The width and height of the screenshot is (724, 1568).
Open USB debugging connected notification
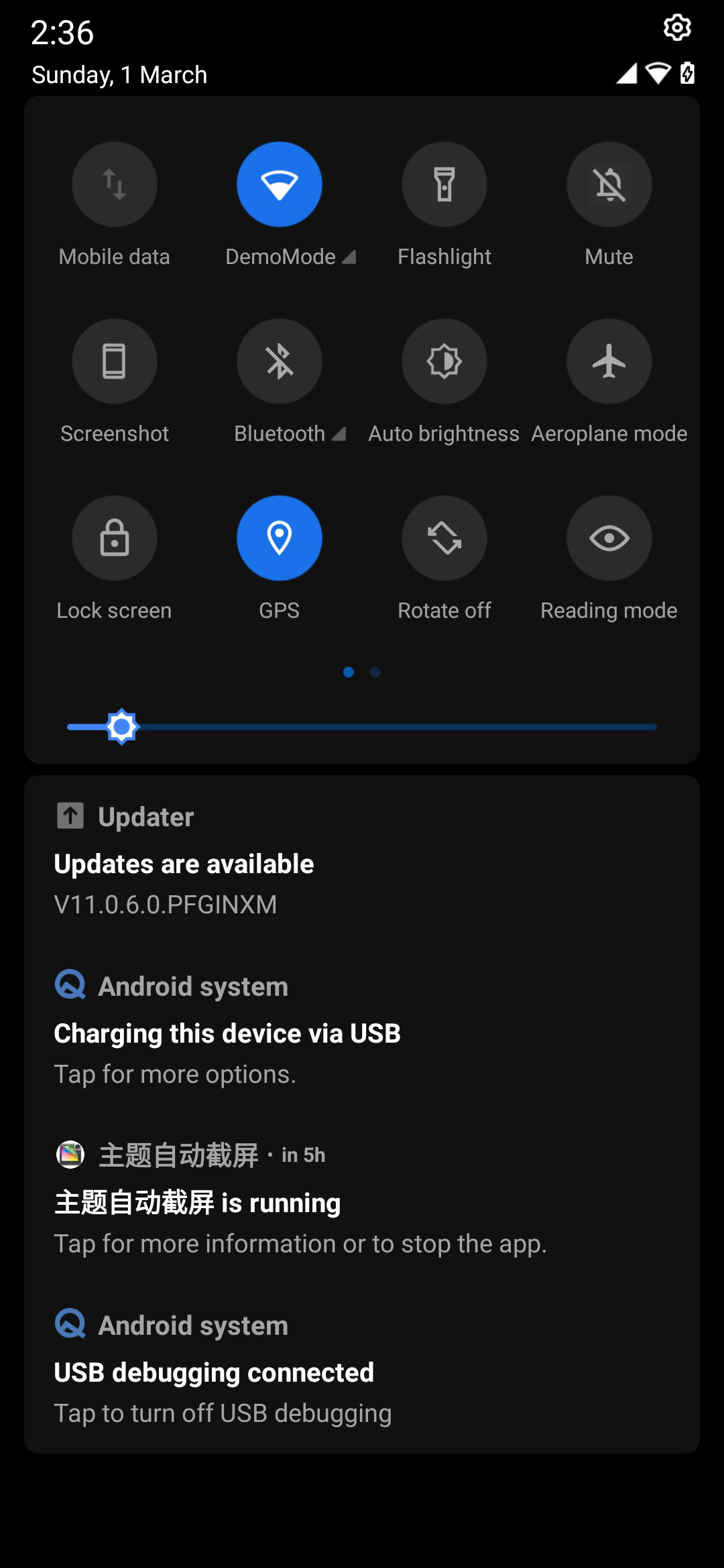(x=362, y=1369)
